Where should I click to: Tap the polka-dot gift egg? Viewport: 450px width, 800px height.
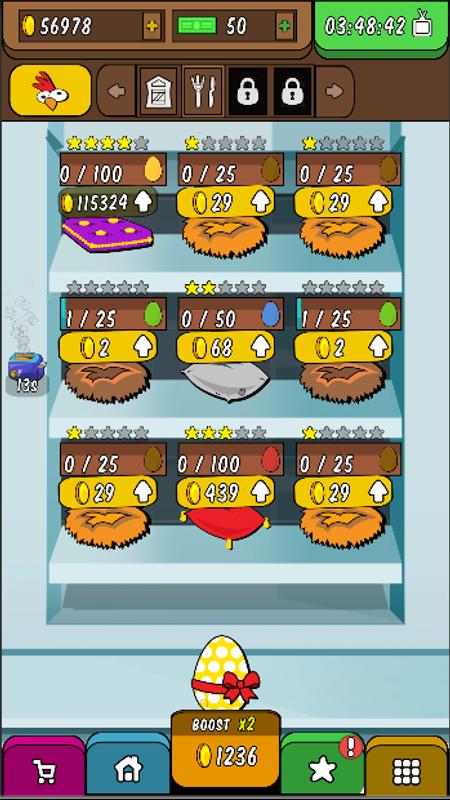tap(224, 672)
